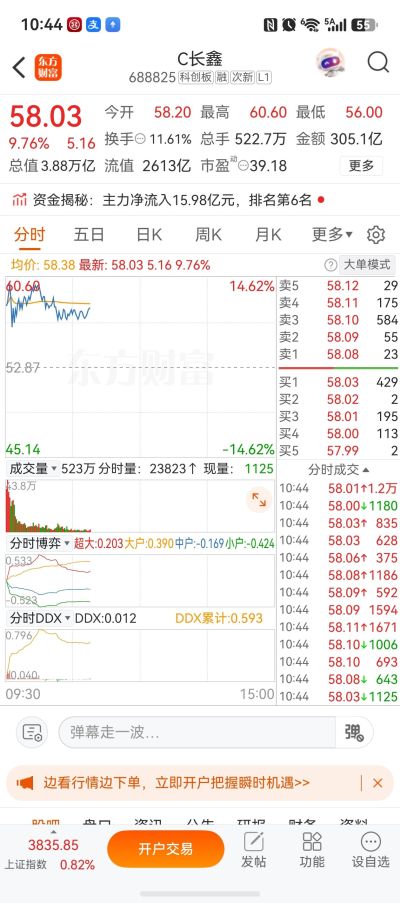Dismiss the 开户 promotion banner
Viewport: 400px width, 903px height.
coord(378,783)
